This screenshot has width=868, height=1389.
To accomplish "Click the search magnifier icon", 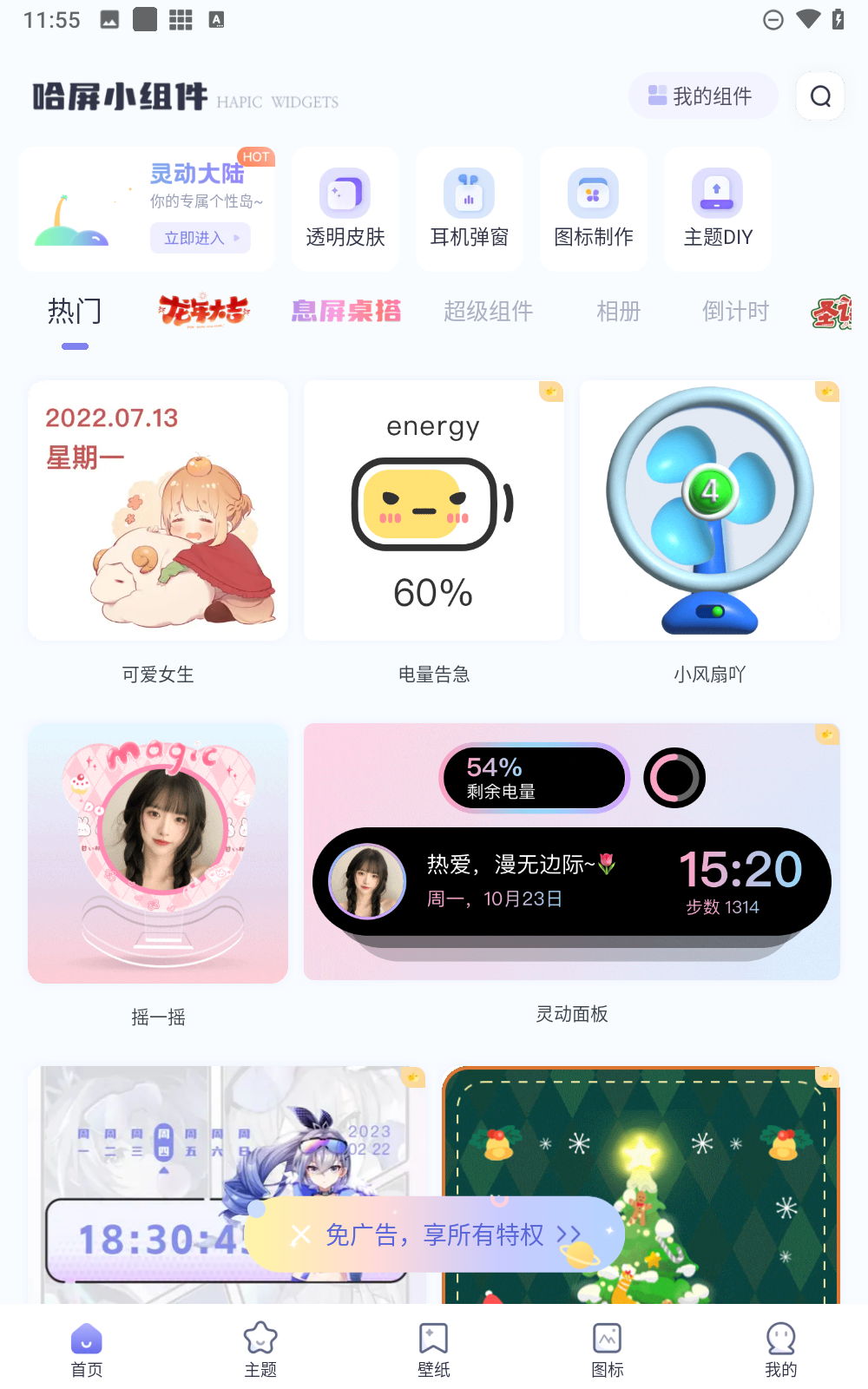I will point(819,95).
